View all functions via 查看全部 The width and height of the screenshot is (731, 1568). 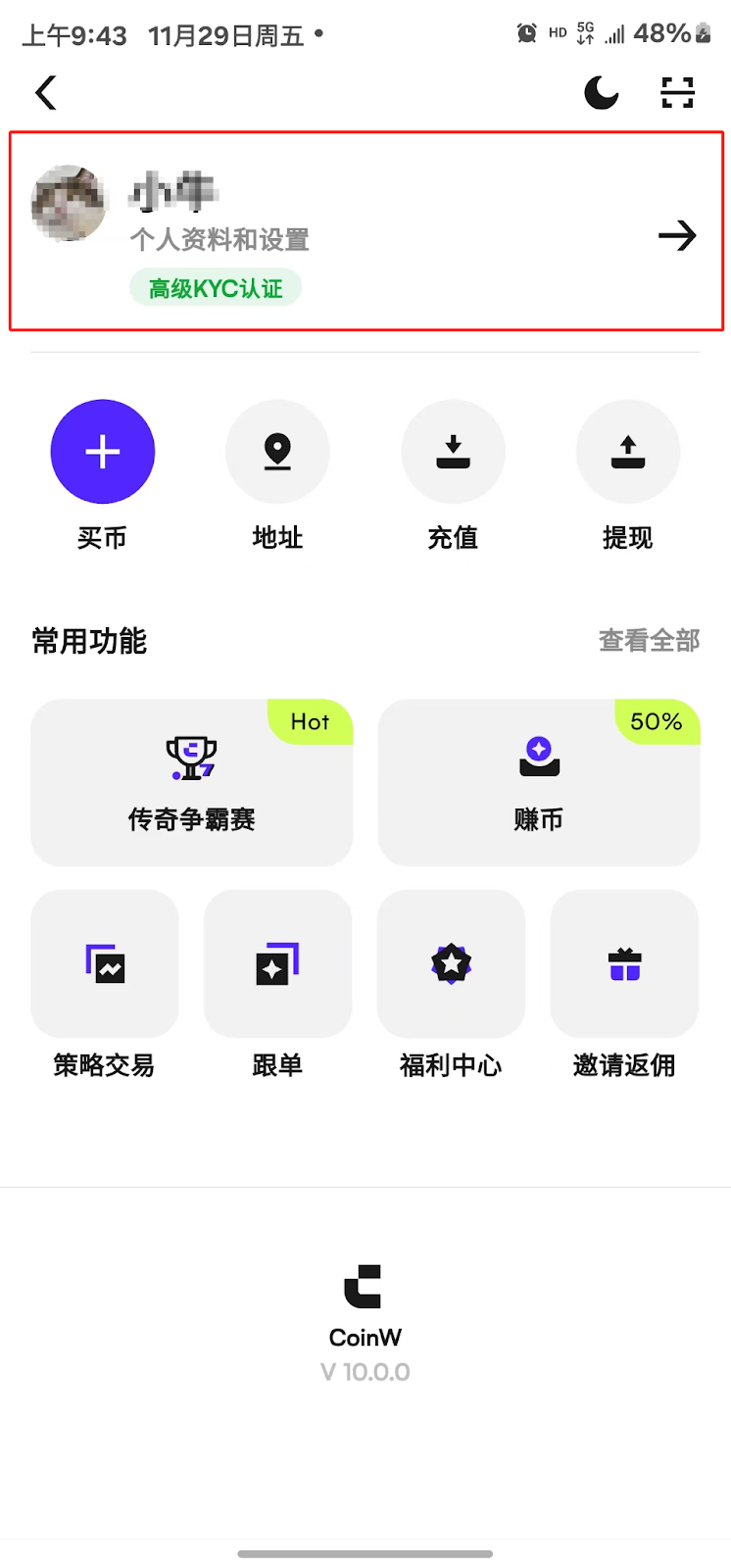(649, 641)
